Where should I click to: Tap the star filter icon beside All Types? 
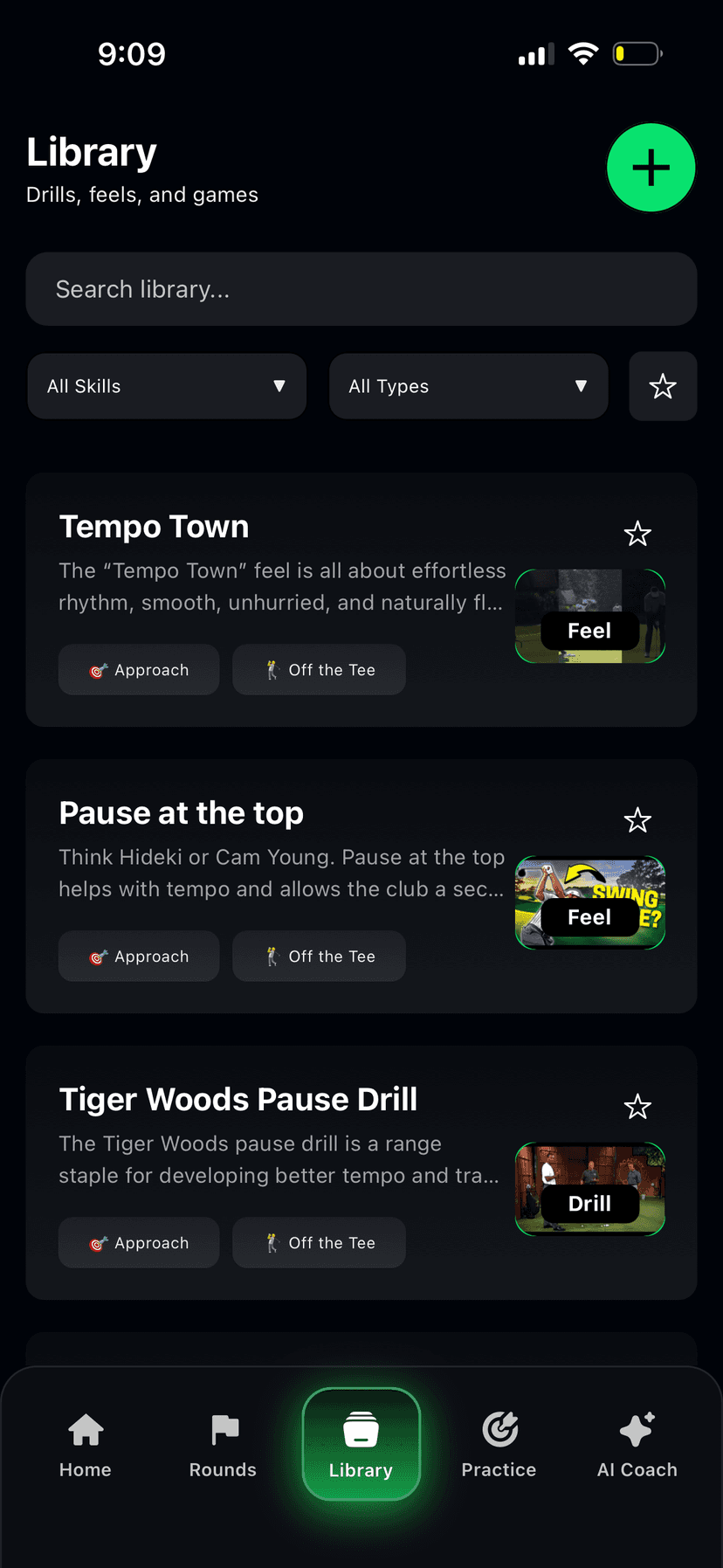[663, 386]
